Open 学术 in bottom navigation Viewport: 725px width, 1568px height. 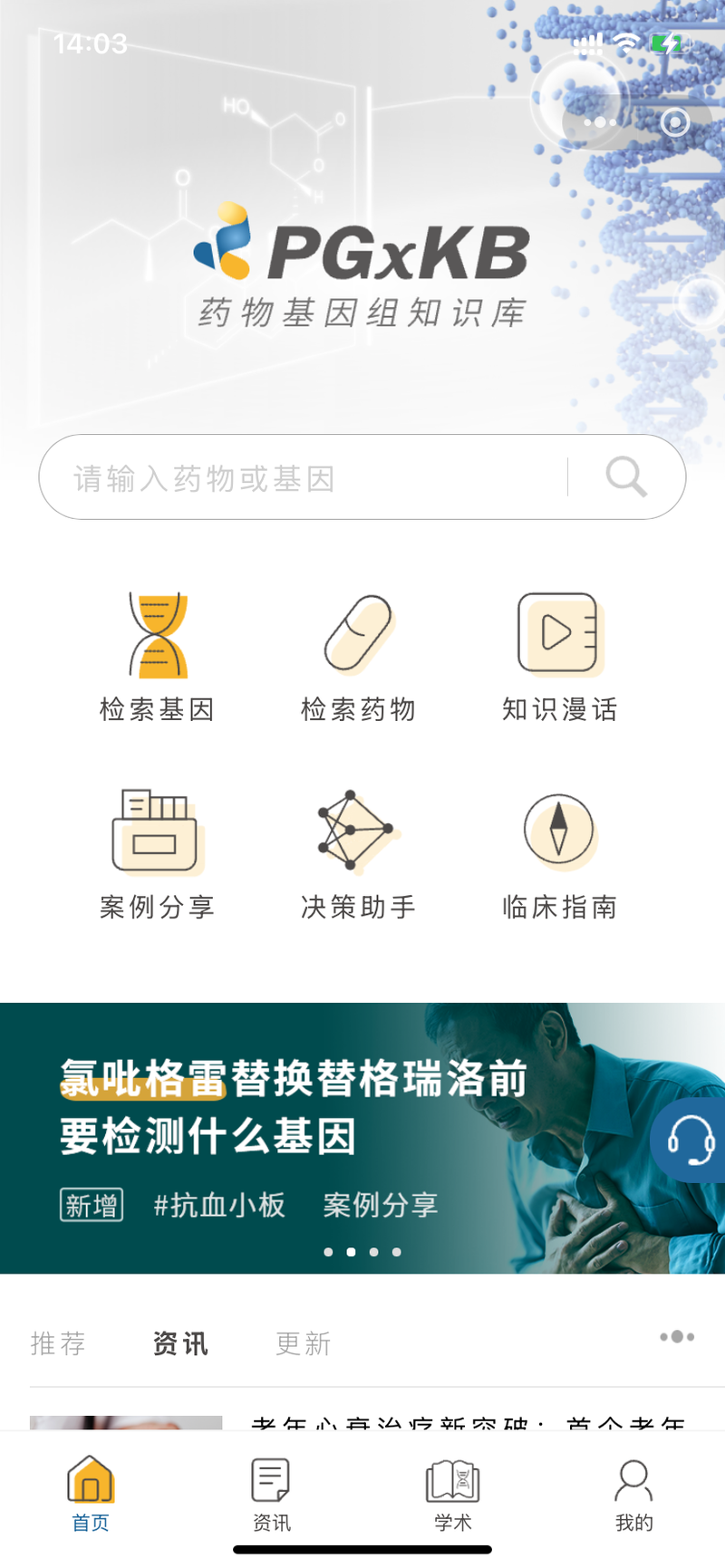coord(453,1494)
